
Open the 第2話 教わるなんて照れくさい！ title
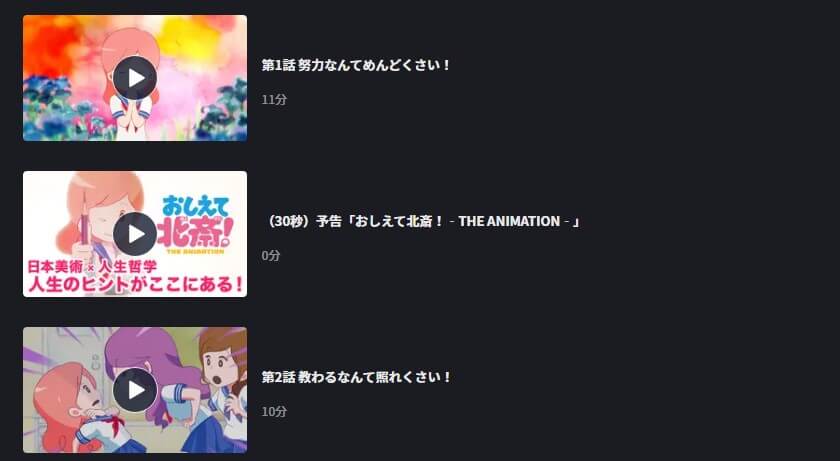click(x=356, y=377)
